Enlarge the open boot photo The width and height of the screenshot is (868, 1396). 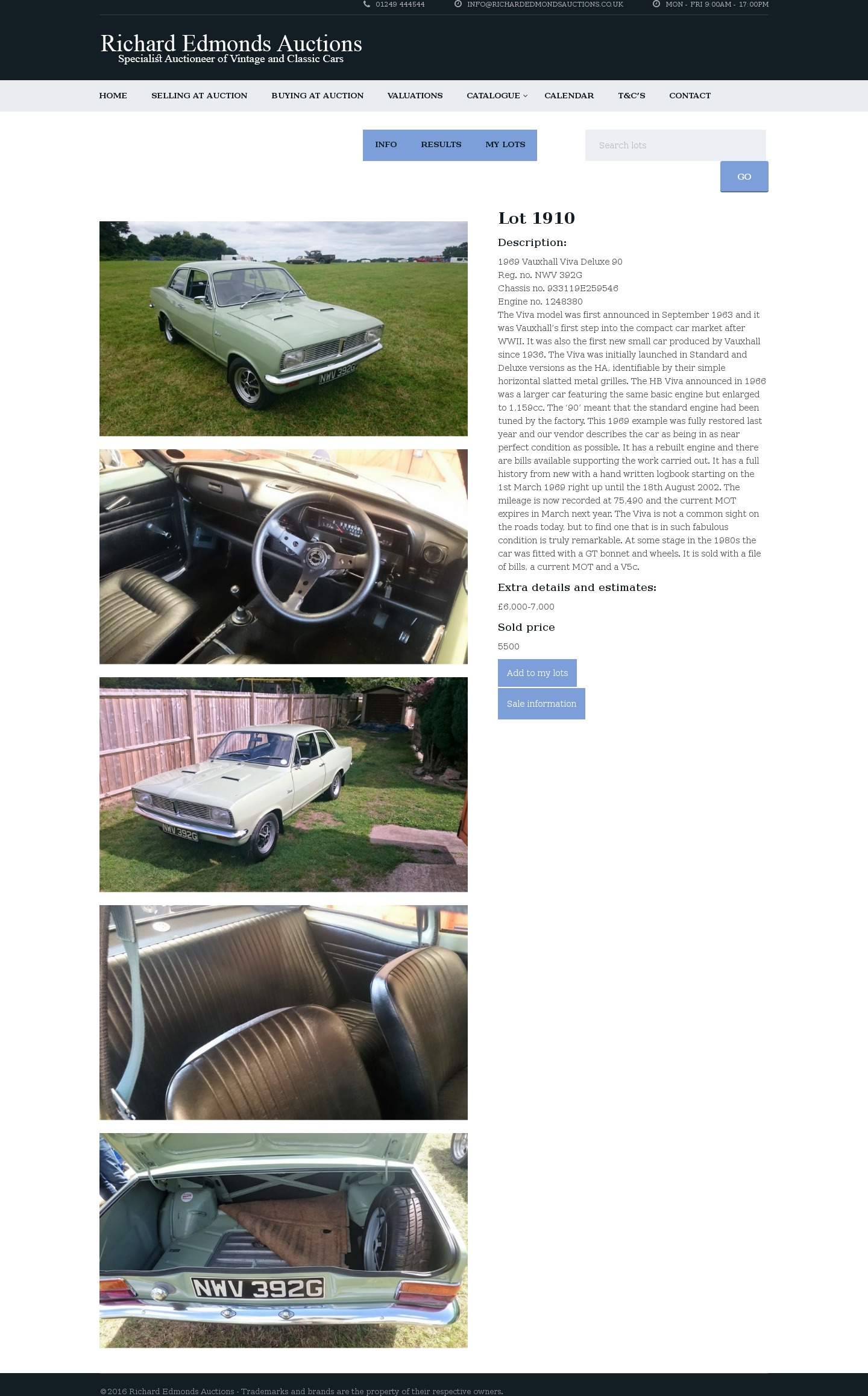click(x=283, y=1240)
